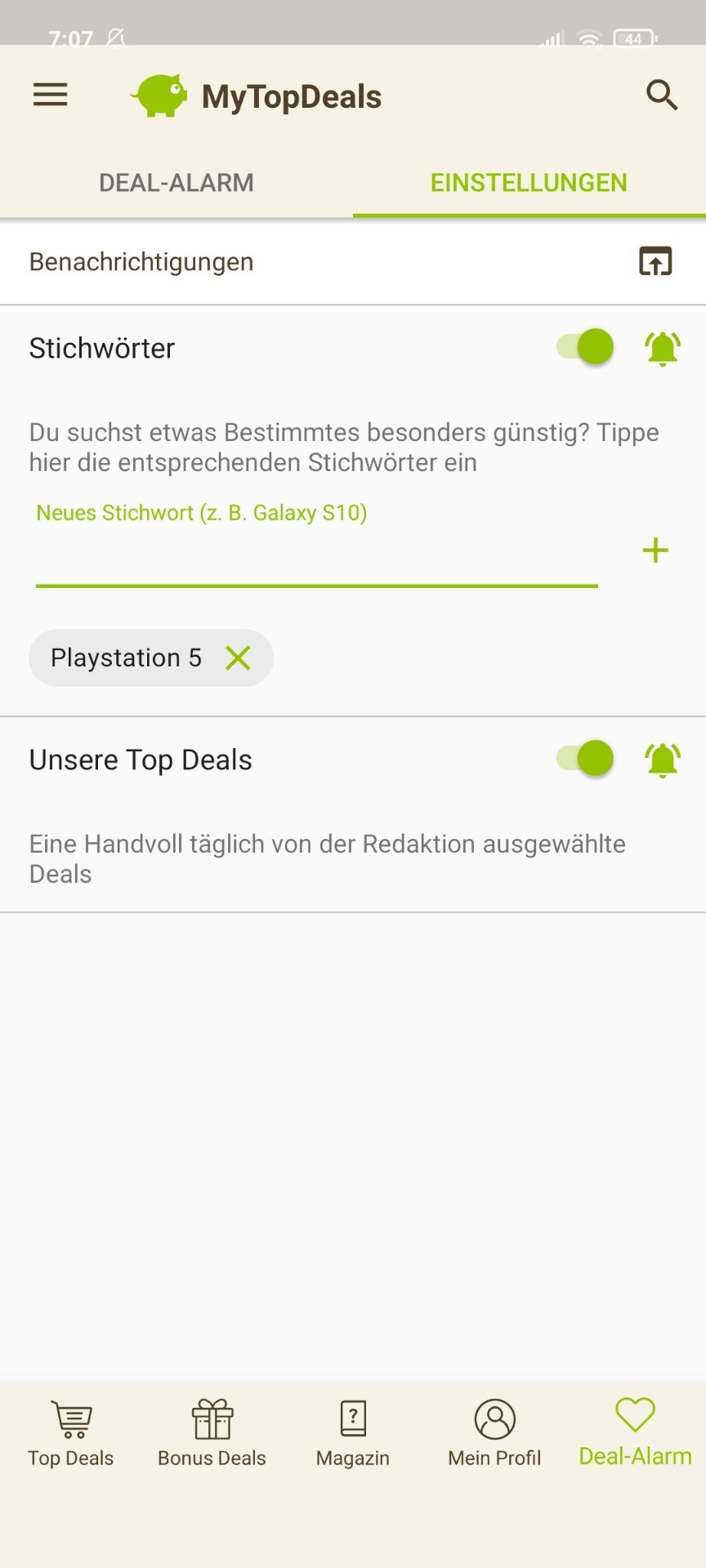
Task: Open Mein Profil
Action: tap(494, 1433)
